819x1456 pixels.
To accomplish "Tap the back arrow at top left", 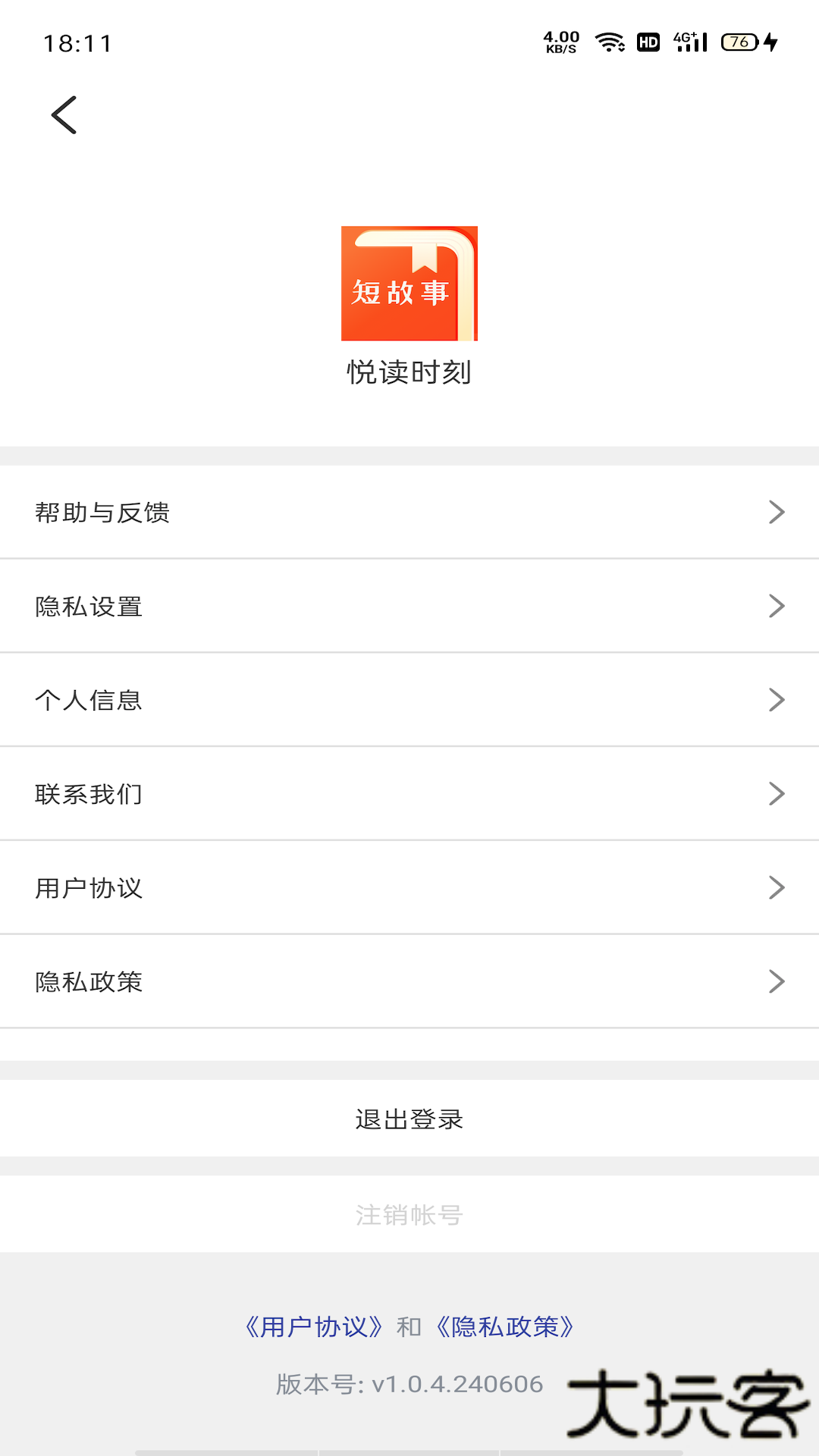I will [64, 115].
